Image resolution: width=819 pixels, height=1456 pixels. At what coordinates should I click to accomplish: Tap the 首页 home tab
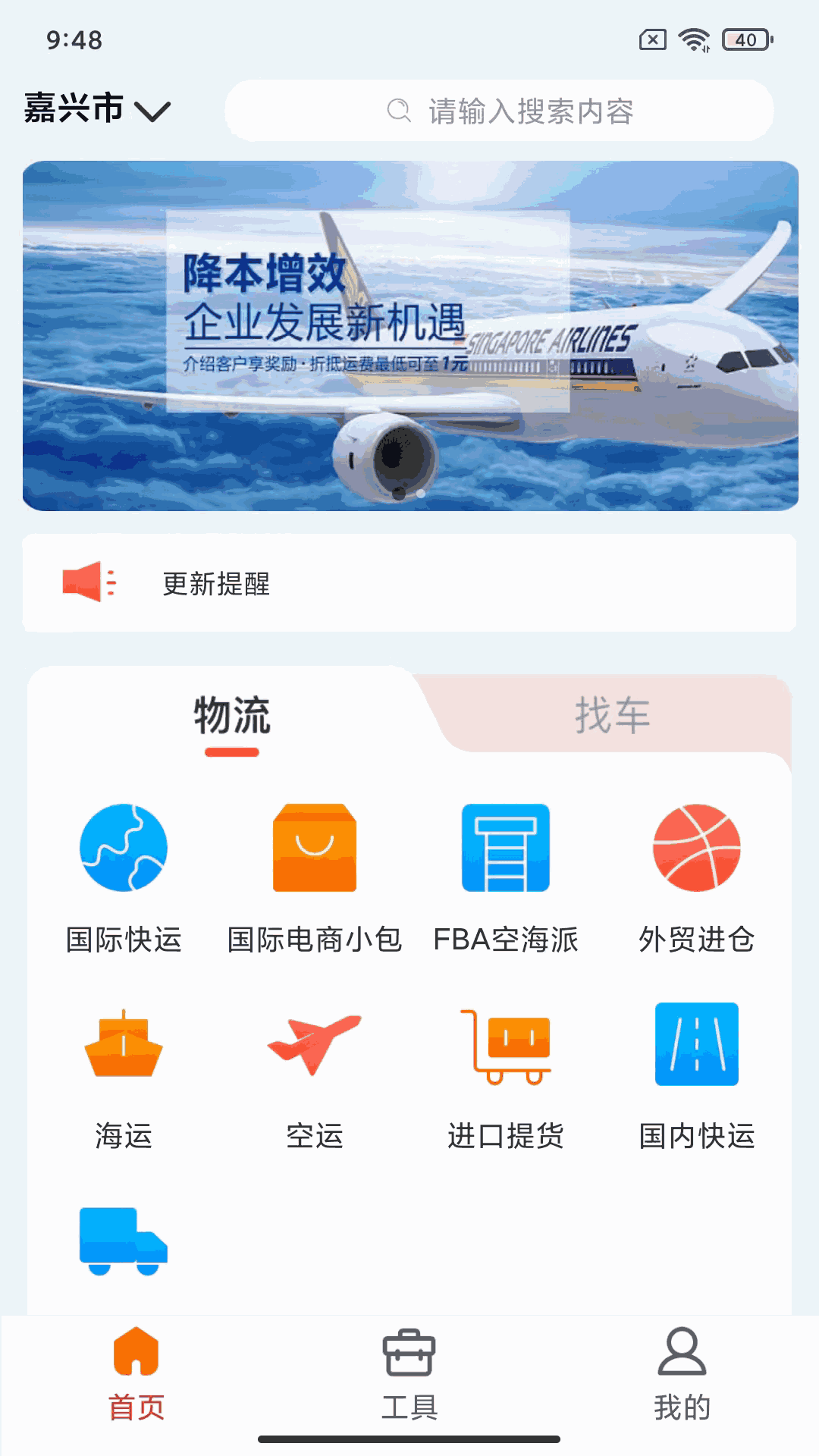click(136, 1374)
